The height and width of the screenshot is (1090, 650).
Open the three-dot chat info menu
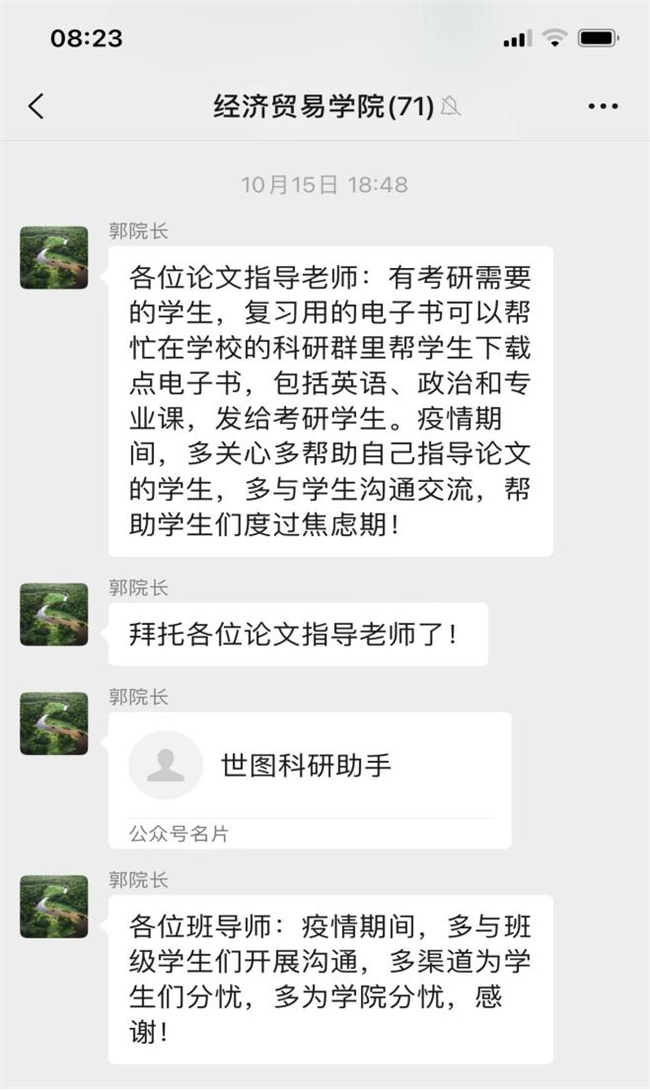tap(603, 106)
